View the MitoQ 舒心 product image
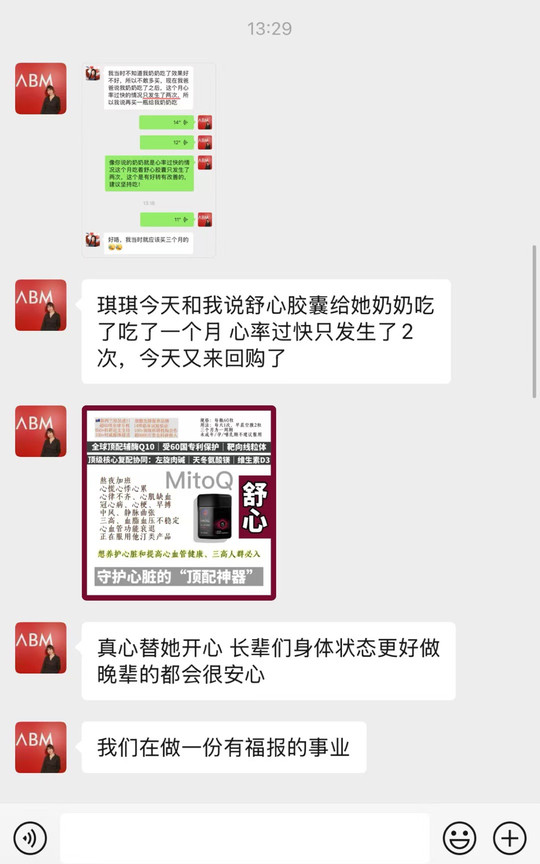The image size is (540, 864). point(179,503)
